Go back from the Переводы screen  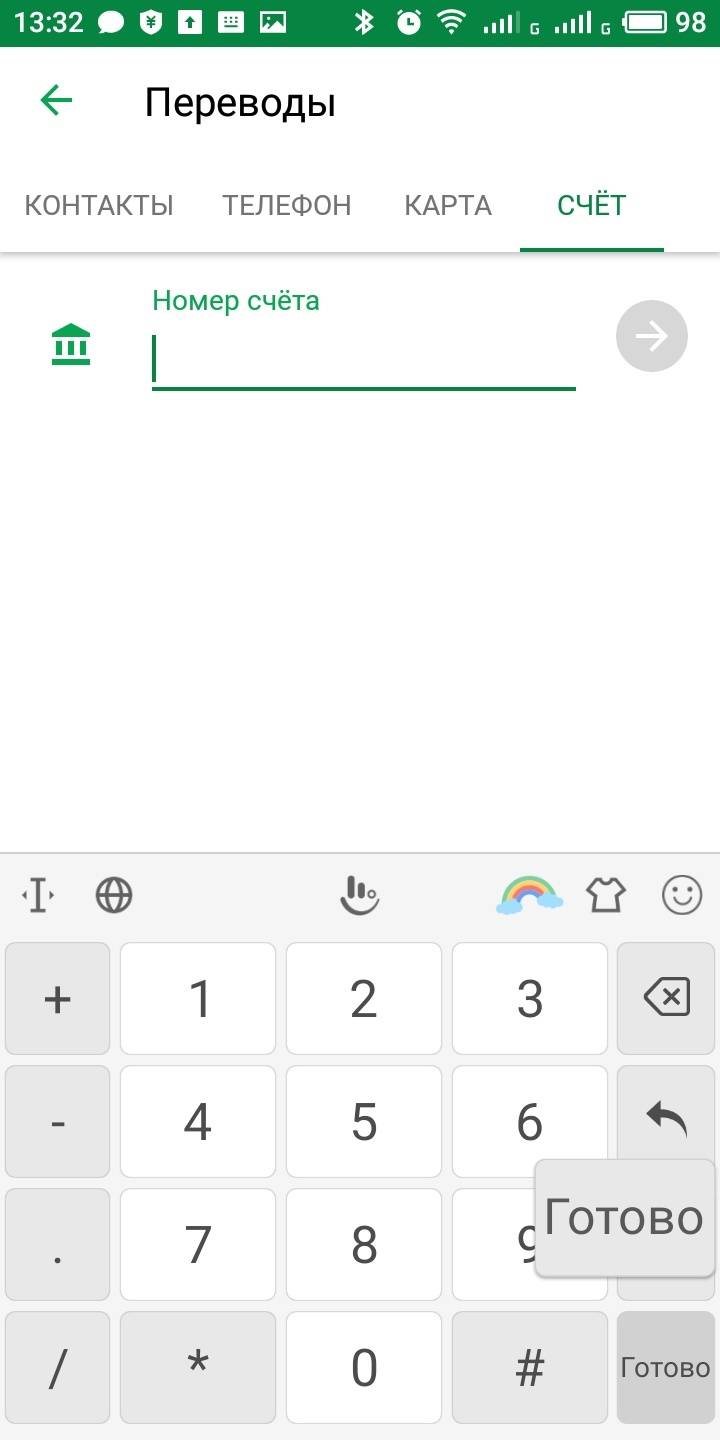[56, 101]
